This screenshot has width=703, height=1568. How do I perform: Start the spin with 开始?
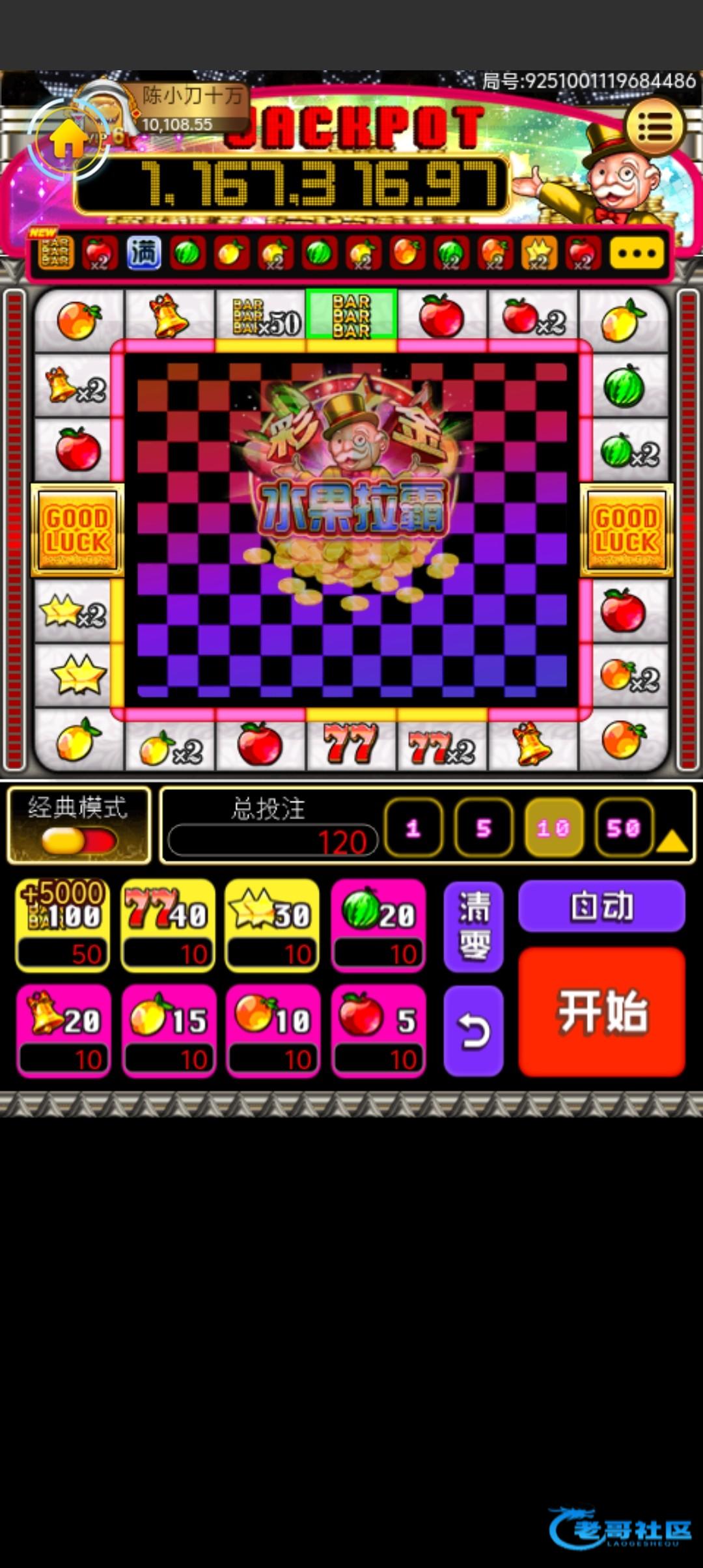[601, 1011]
